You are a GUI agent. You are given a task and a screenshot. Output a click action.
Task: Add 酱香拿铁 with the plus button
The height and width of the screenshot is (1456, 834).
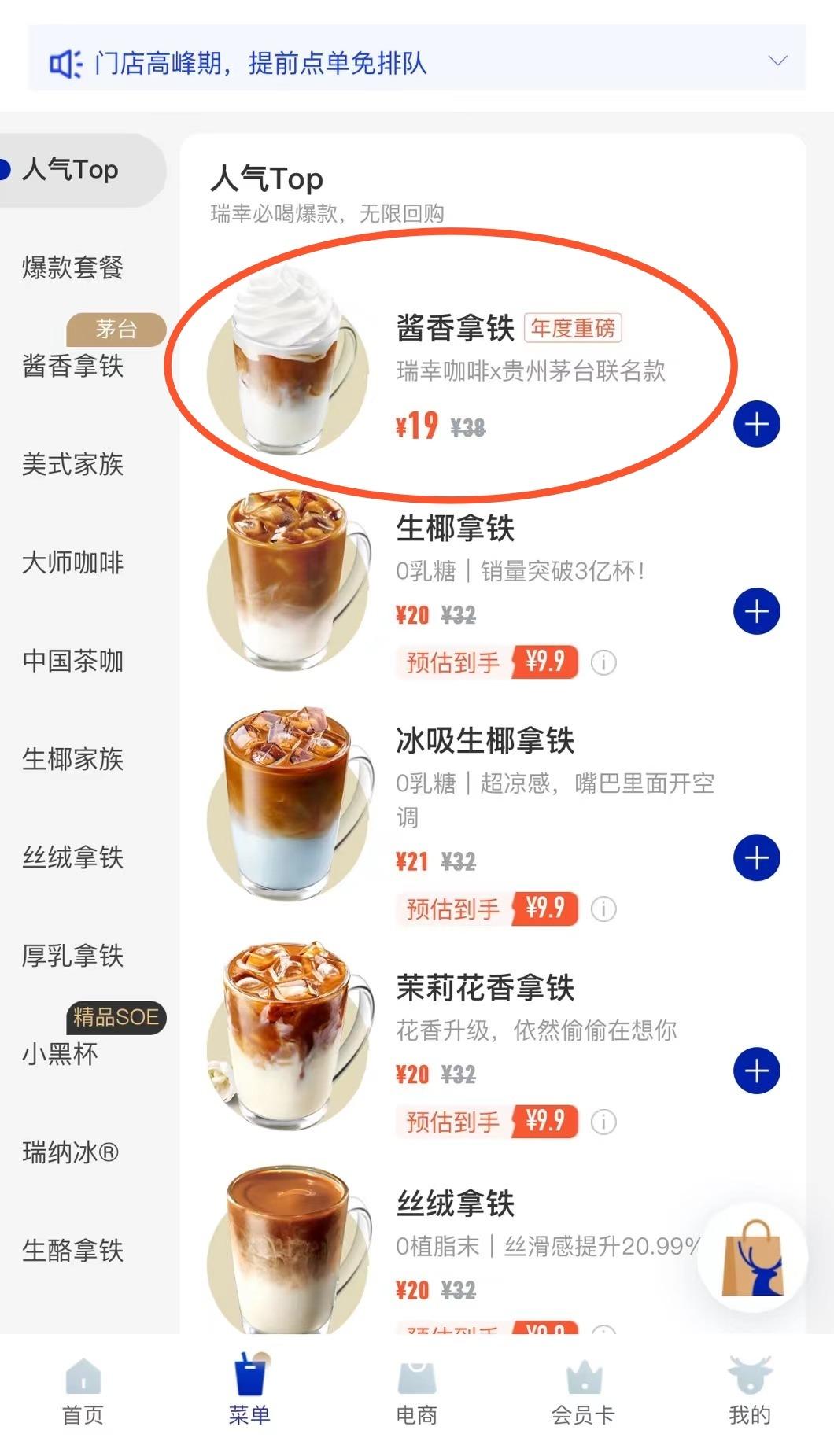(758, 425)
